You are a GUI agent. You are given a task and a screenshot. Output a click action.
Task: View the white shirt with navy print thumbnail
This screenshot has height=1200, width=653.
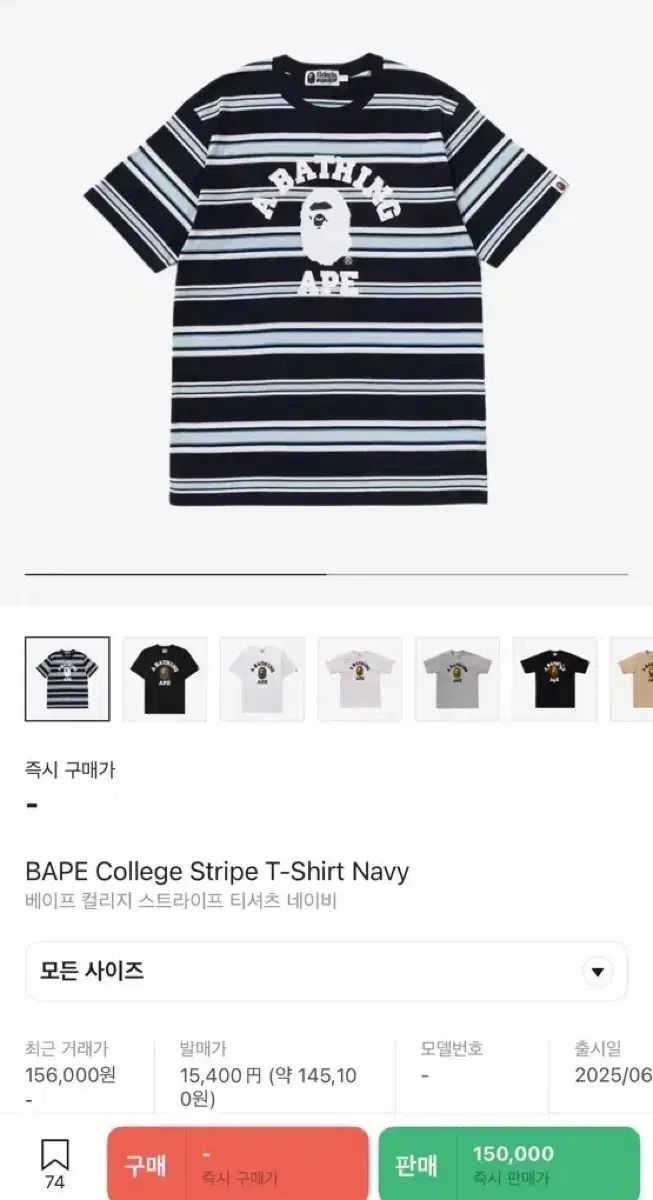[x=262, y=679]
